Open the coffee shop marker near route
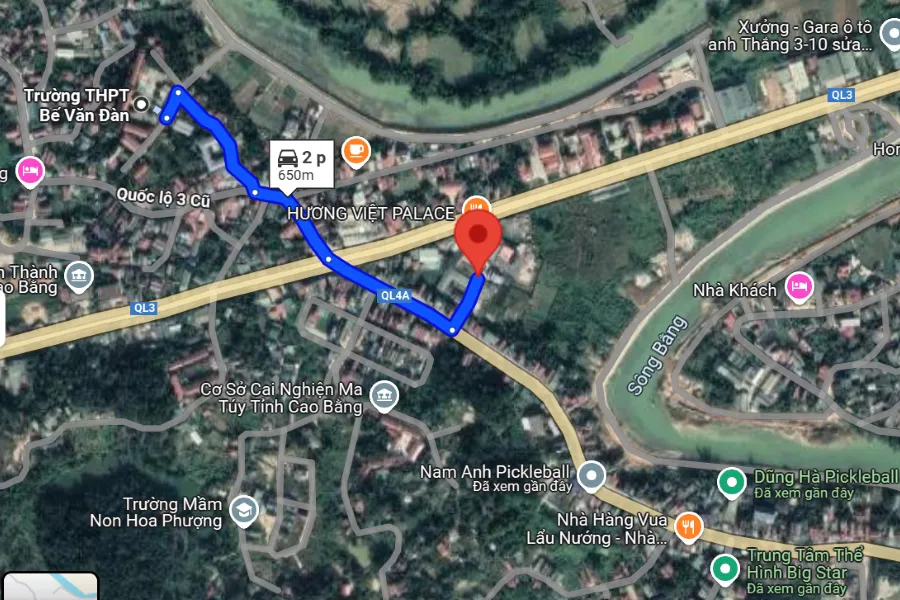Viewport: 900px width, 600px height. tap(355, 151)
